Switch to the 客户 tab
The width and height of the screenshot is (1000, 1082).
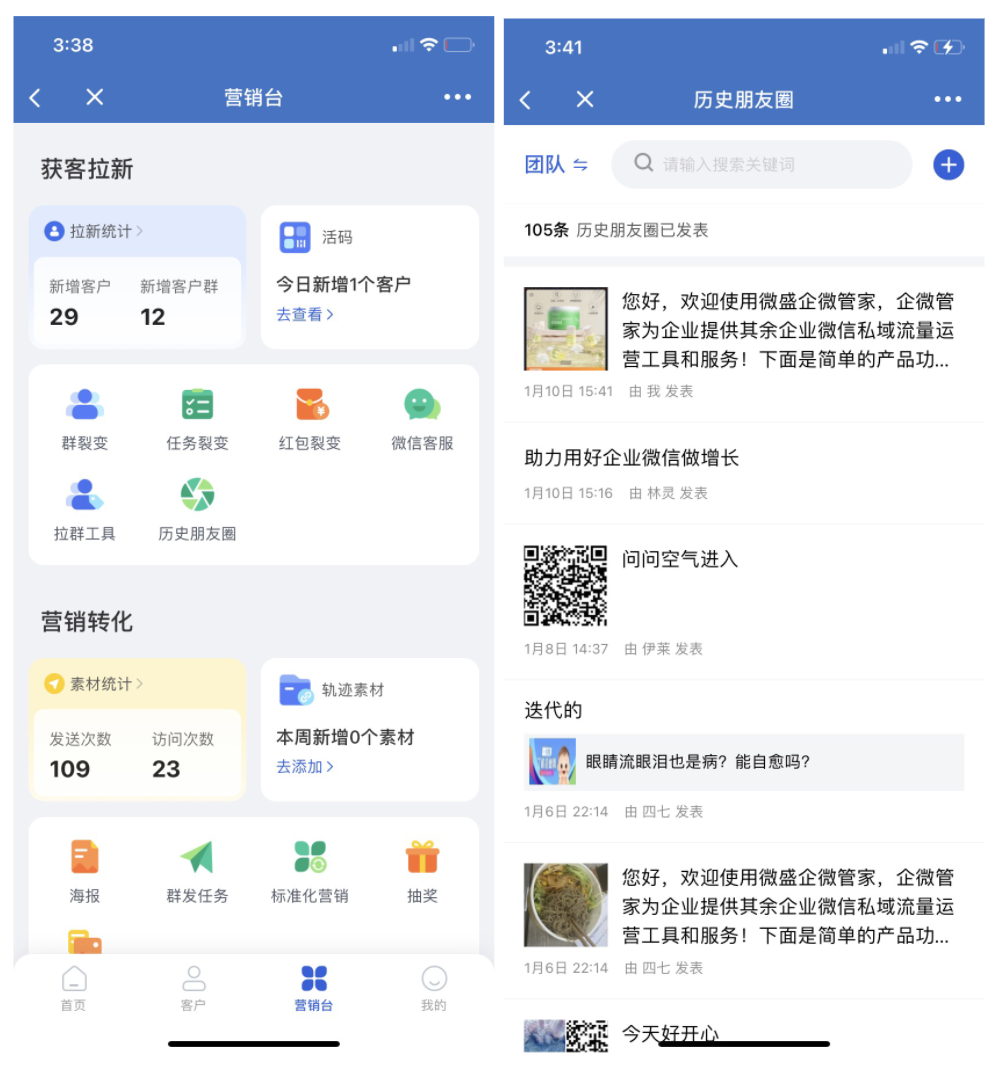click(193, 987)
